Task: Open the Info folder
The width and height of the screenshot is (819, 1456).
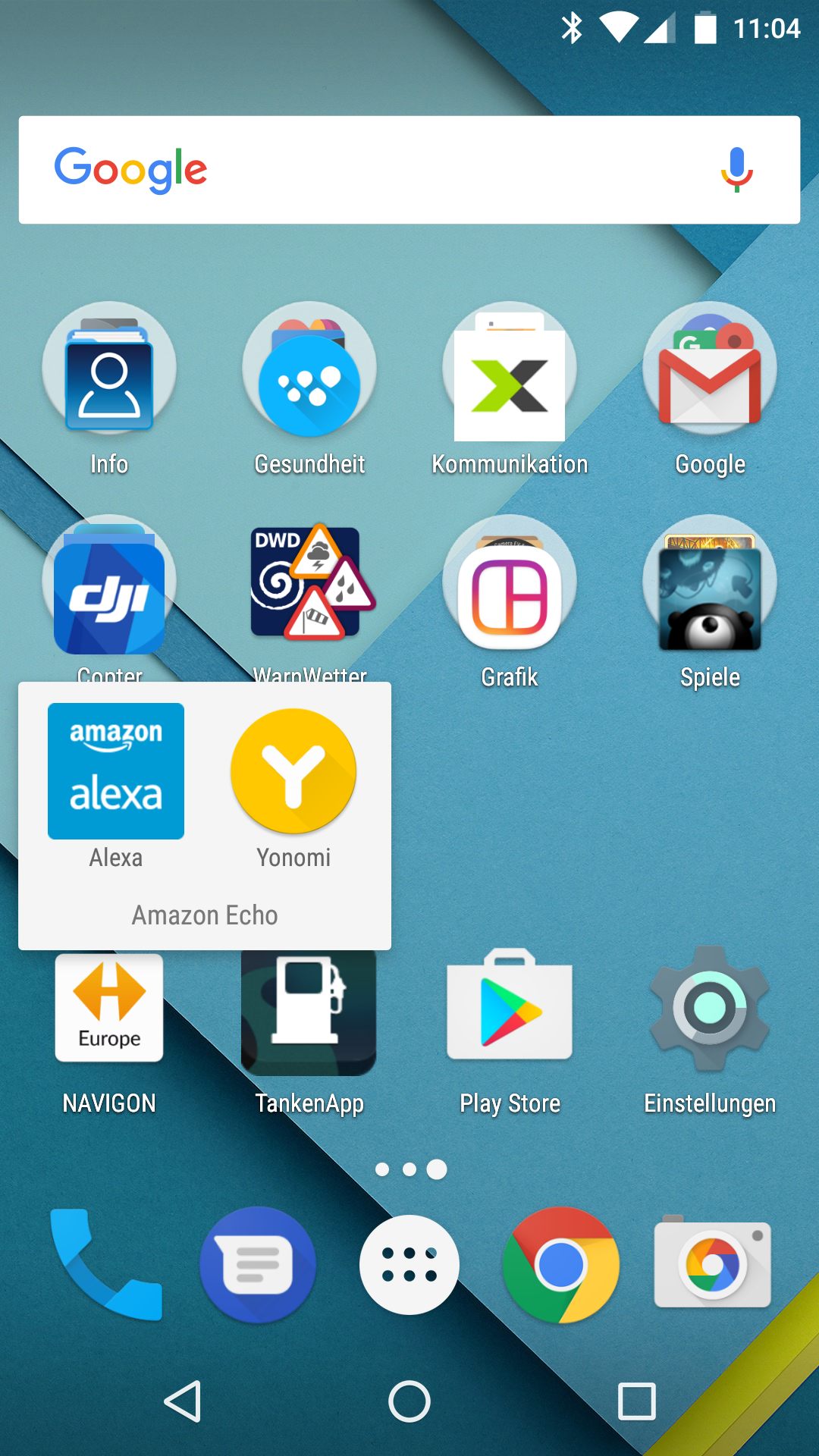Action: pos(109,369)
